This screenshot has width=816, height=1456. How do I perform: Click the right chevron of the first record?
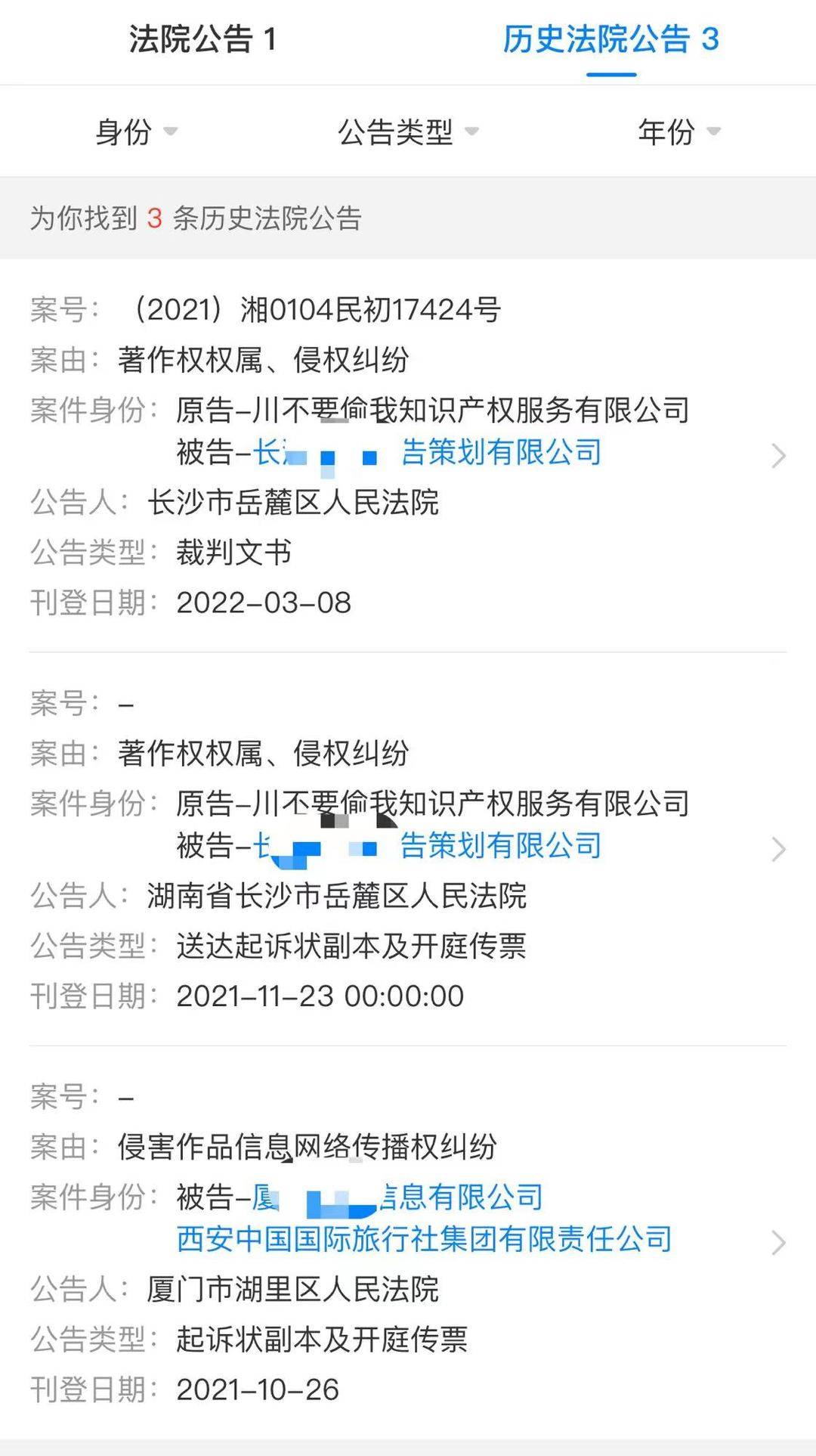point(779,456)
